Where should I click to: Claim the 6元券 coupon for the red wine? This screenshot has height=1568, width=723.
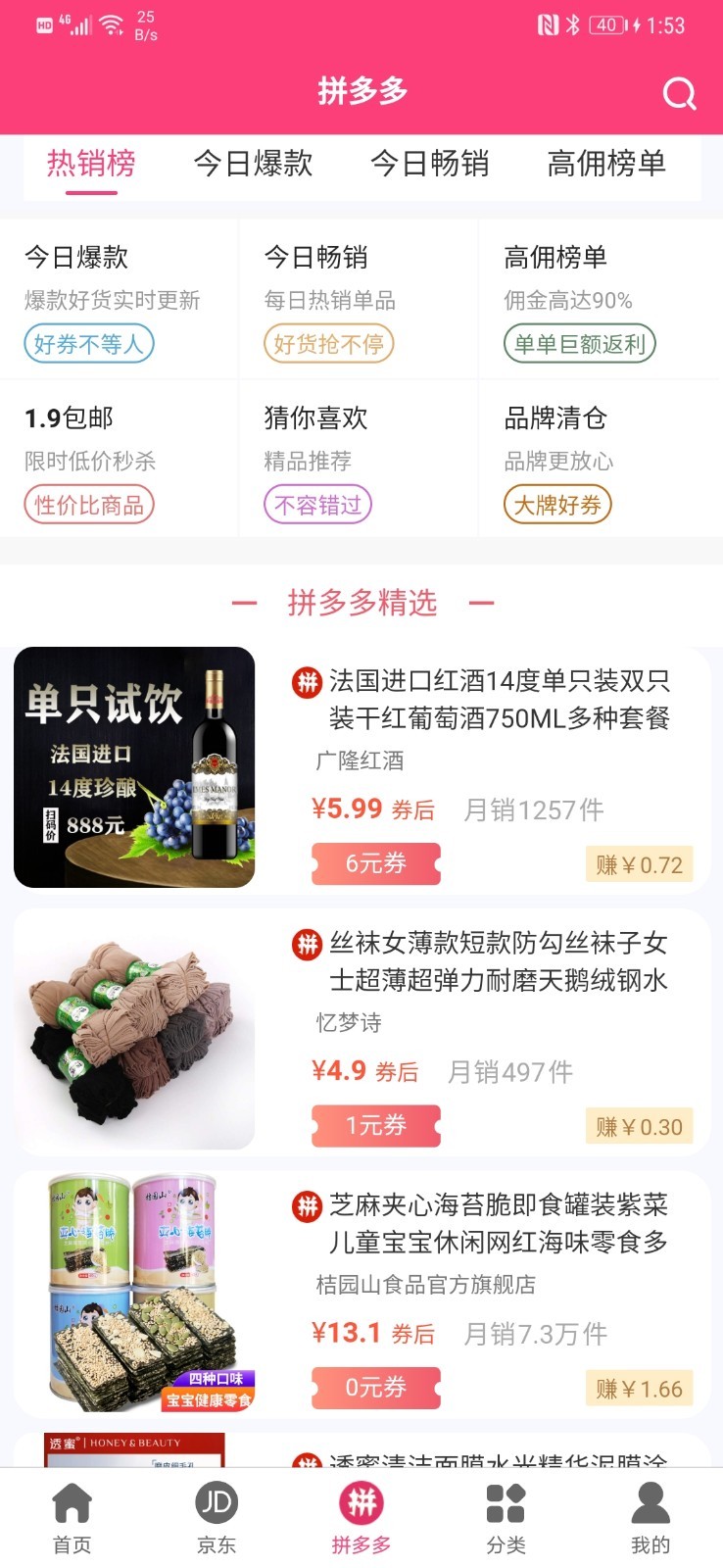pos(376,864)
